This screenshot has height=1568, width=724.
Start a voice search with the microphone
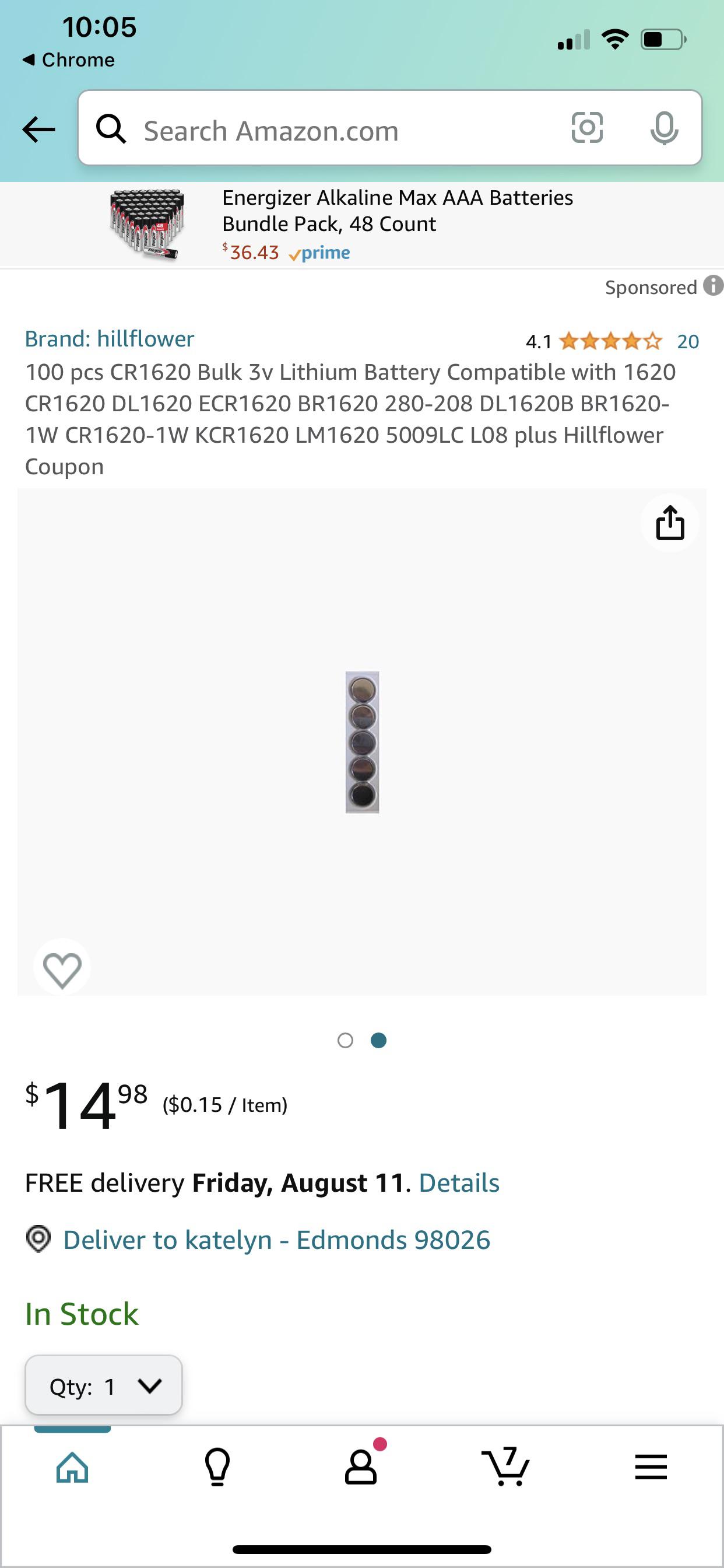[665, 129]
